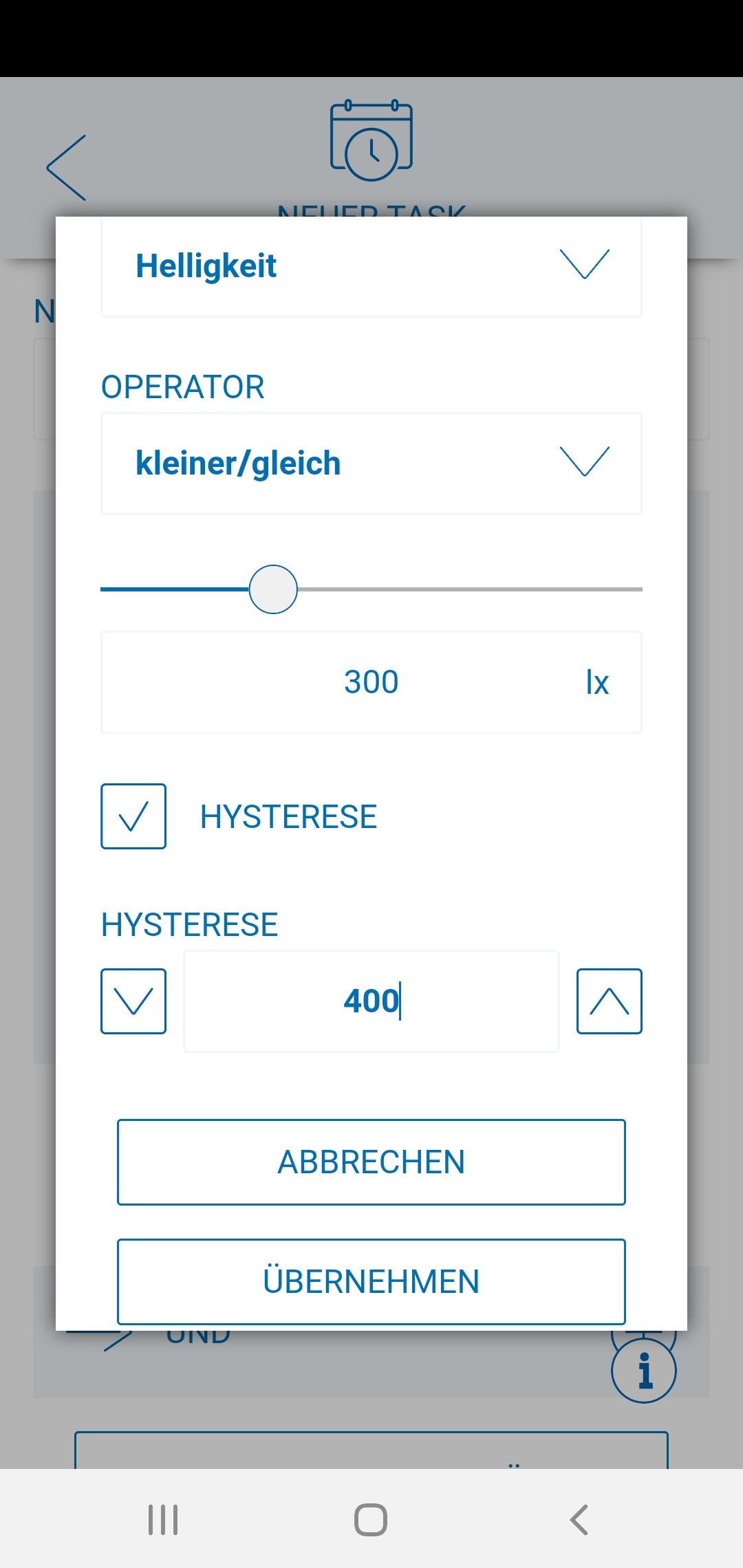This screenshot has width=743, height=1568.
Task: Tap the brightness slider handle
Action: (x=273, y=589)
